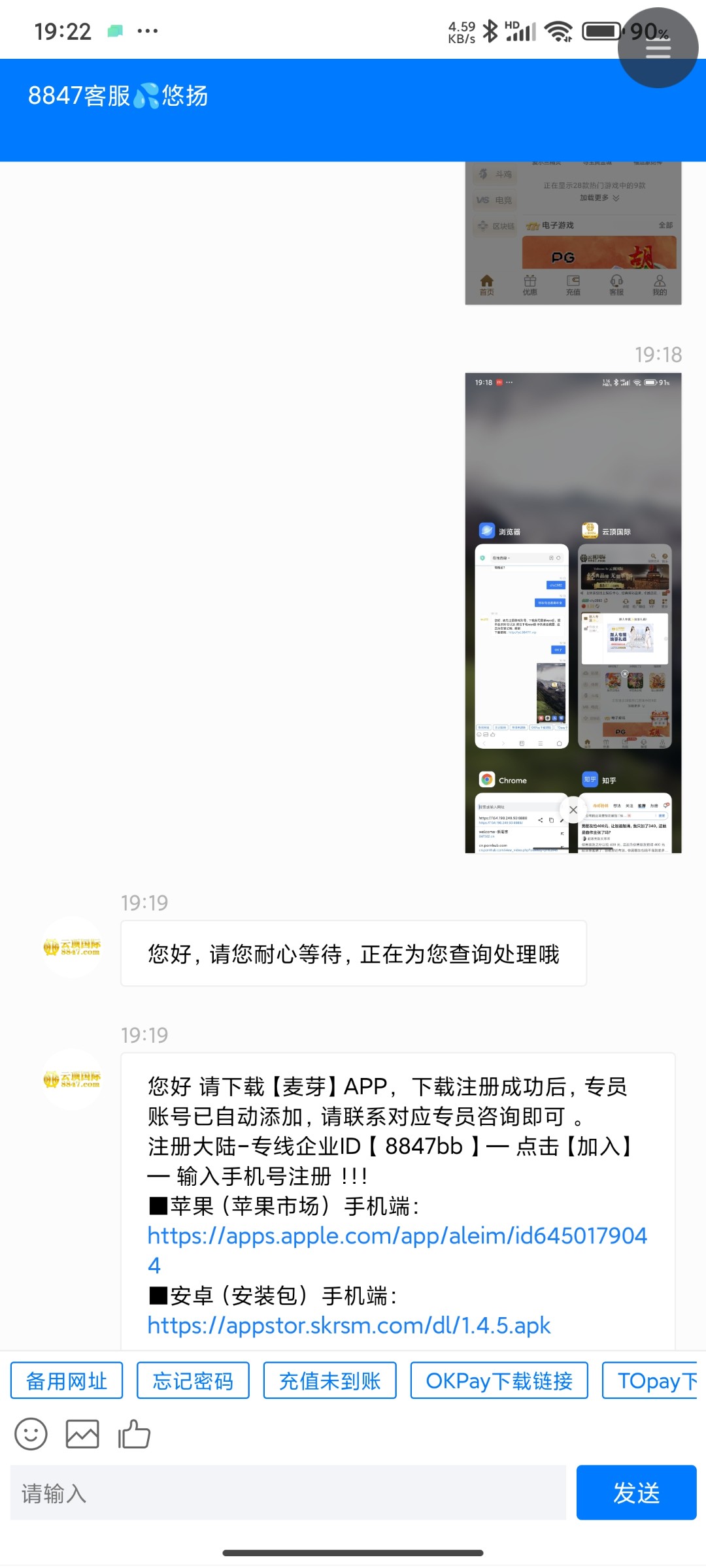Image resolution: width=706 pixels, height=1568 pixels.
Task: Rate the service with the thumbs-up icon
Action: (x=134, y=1435)
